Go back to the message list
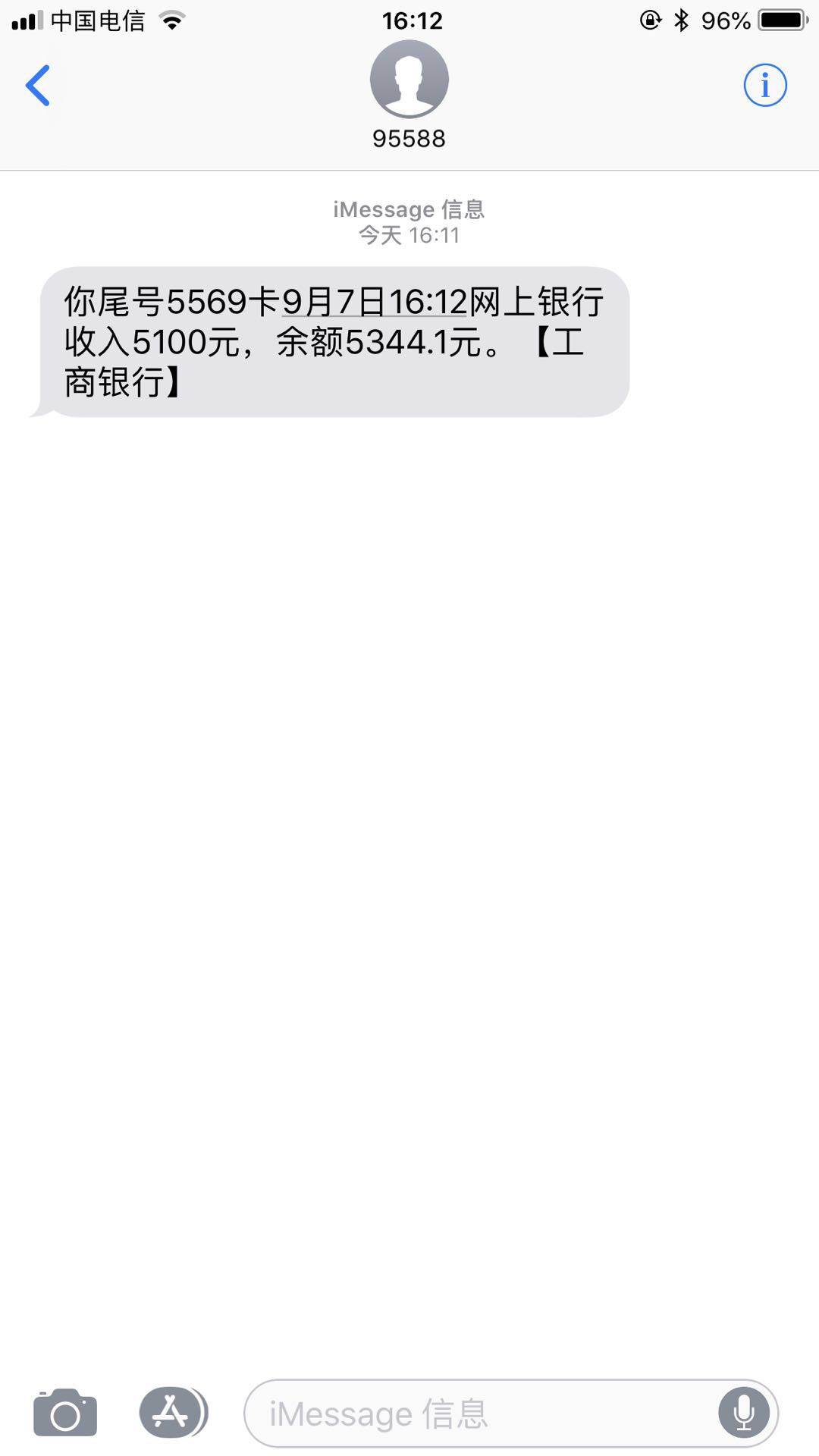Image resolution: width=819 pixels, height=1456 pixels. click(x=38, y=85)
